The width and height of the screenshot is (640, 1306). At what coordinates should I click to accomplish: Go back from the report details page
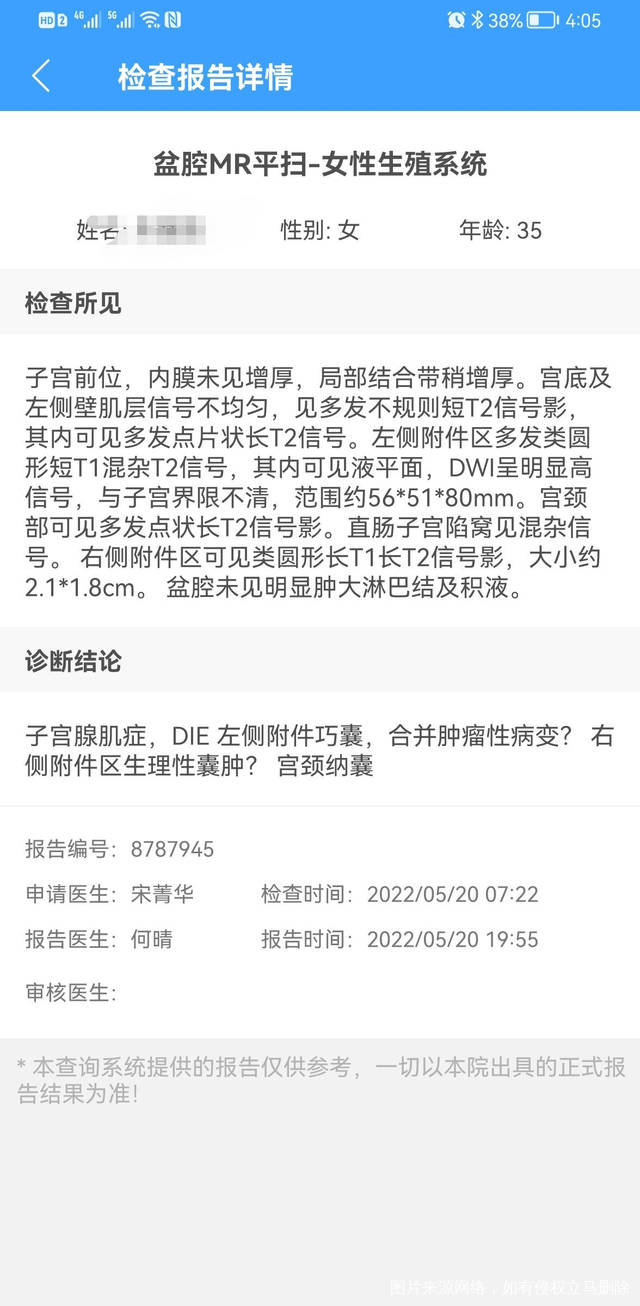(41, 76)
